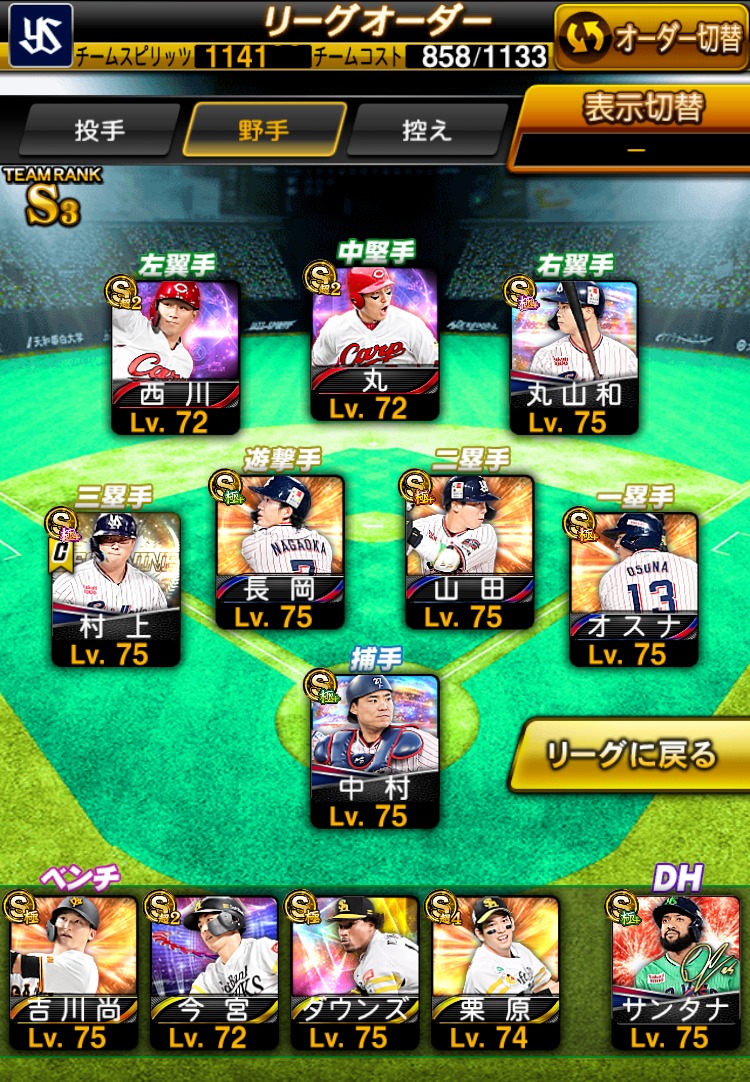The image size is (750, 1082).
Task: Open DH サンタナ's player card
Action: coord(675,970)
